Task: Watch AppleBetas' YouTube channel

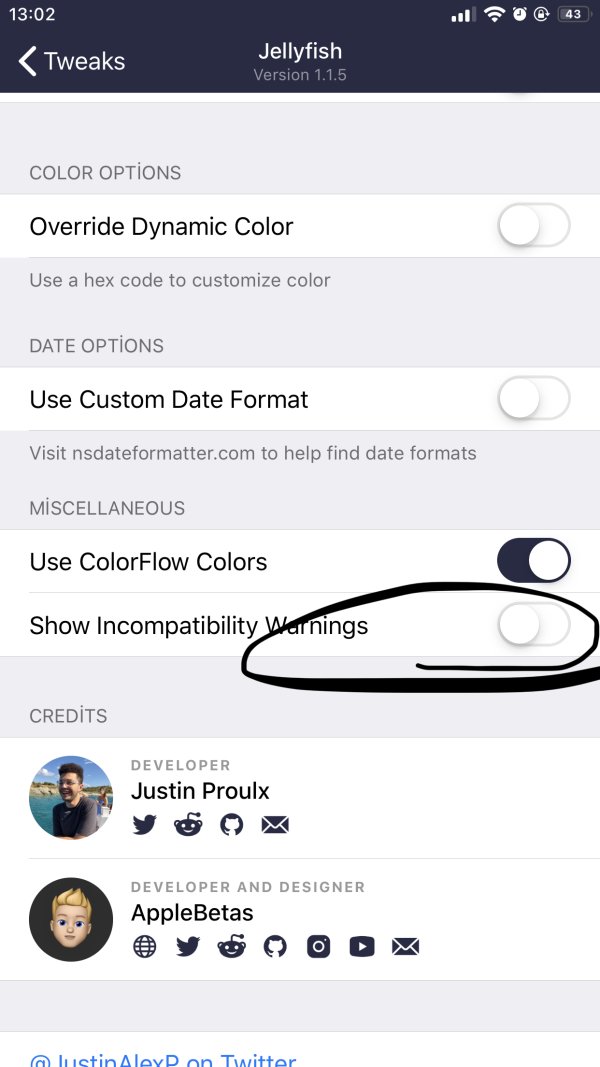Action: [x=362, y=946]
